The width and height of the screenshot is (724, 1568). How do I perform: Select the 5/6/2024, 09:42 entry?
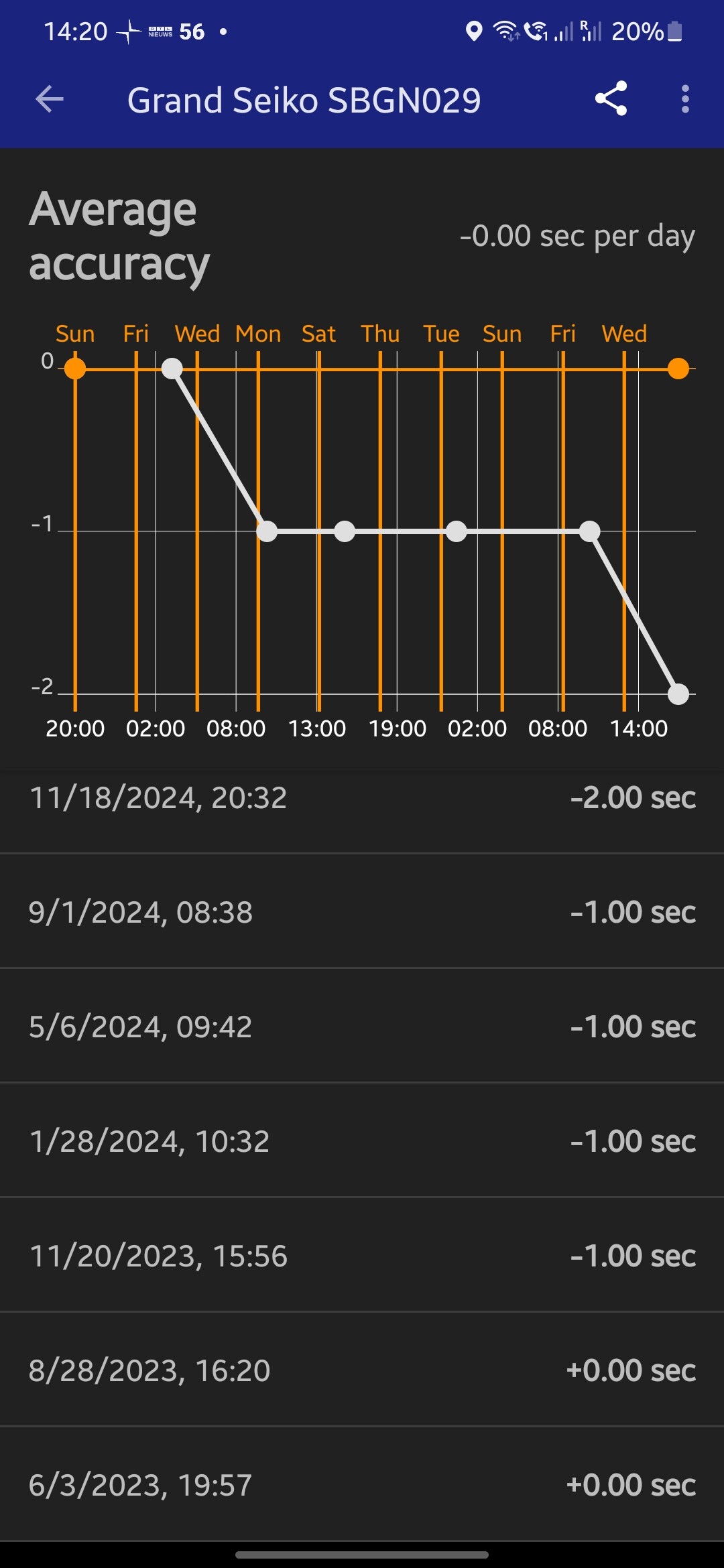tap(362, 1026)
